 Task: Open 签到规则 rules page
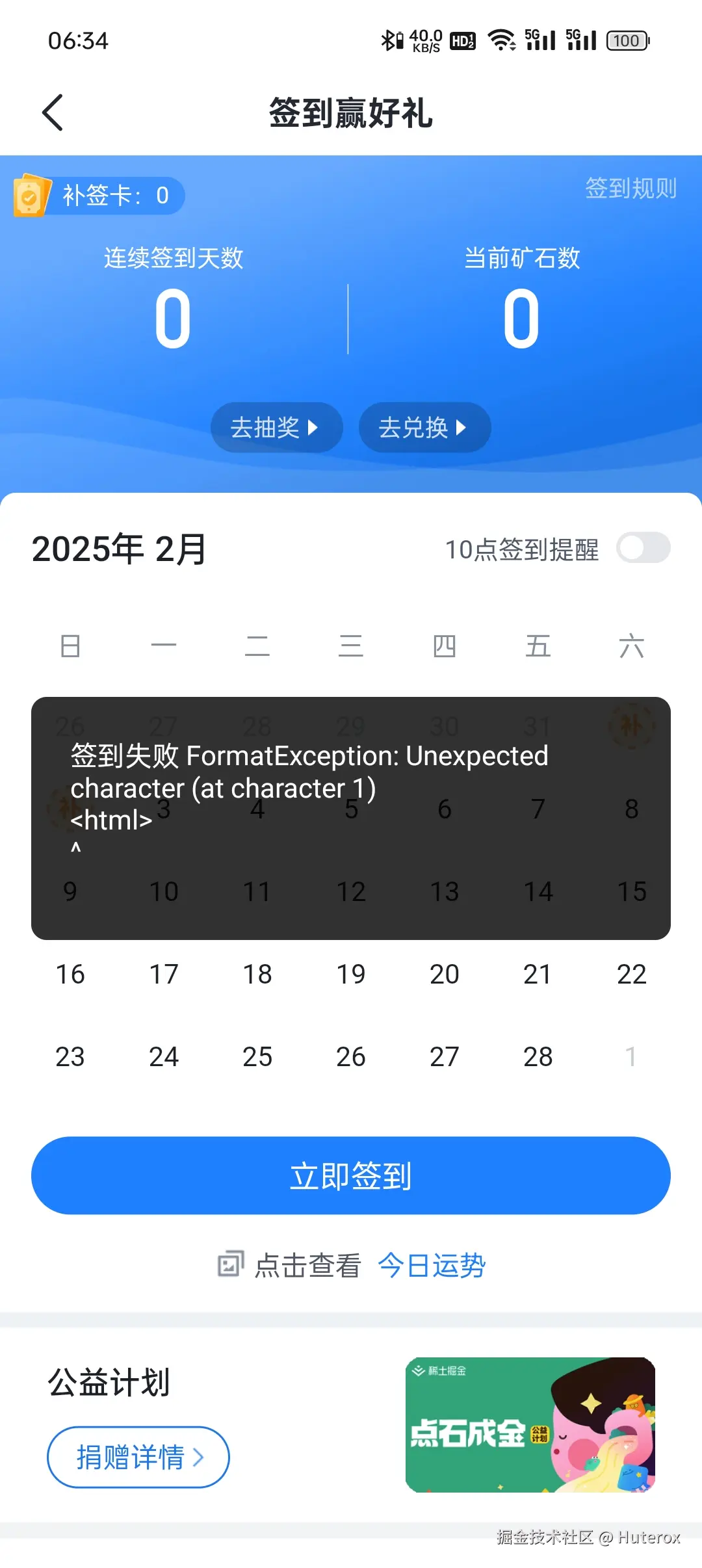629,189
